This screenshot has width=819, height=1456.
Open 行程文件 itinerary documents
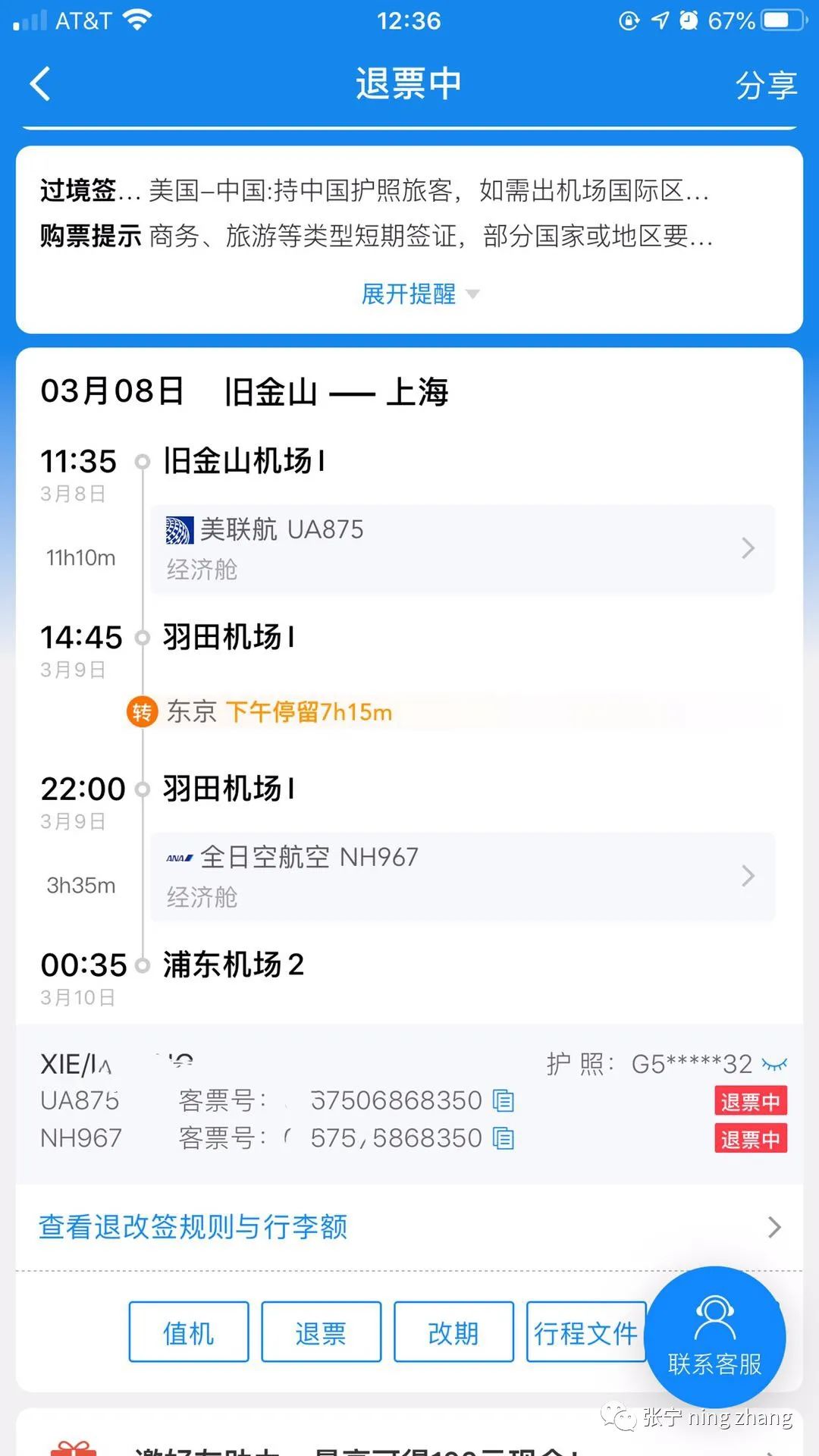586,1332
